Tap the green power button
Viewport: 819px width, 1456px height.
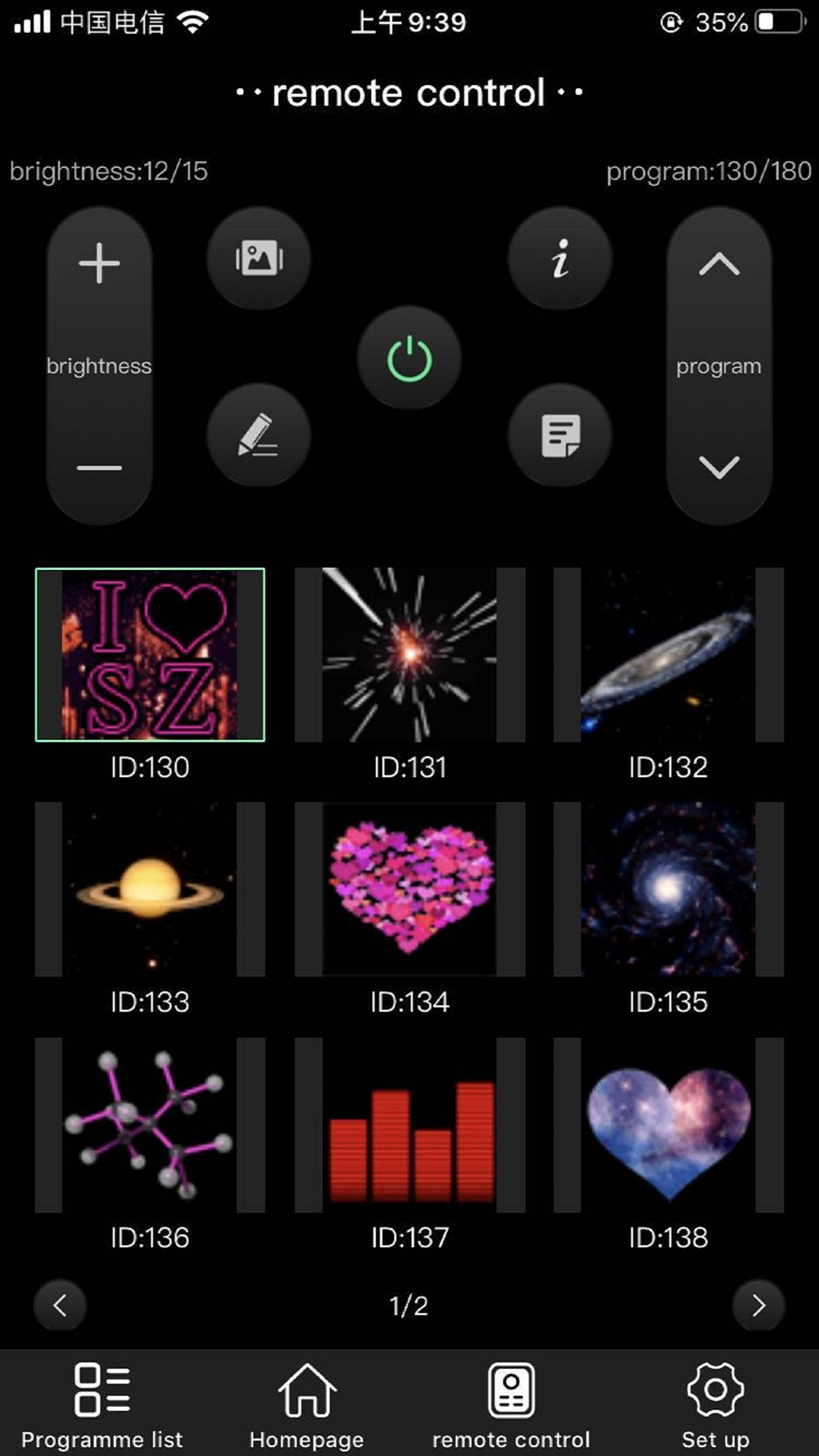[x=409, y=358]
